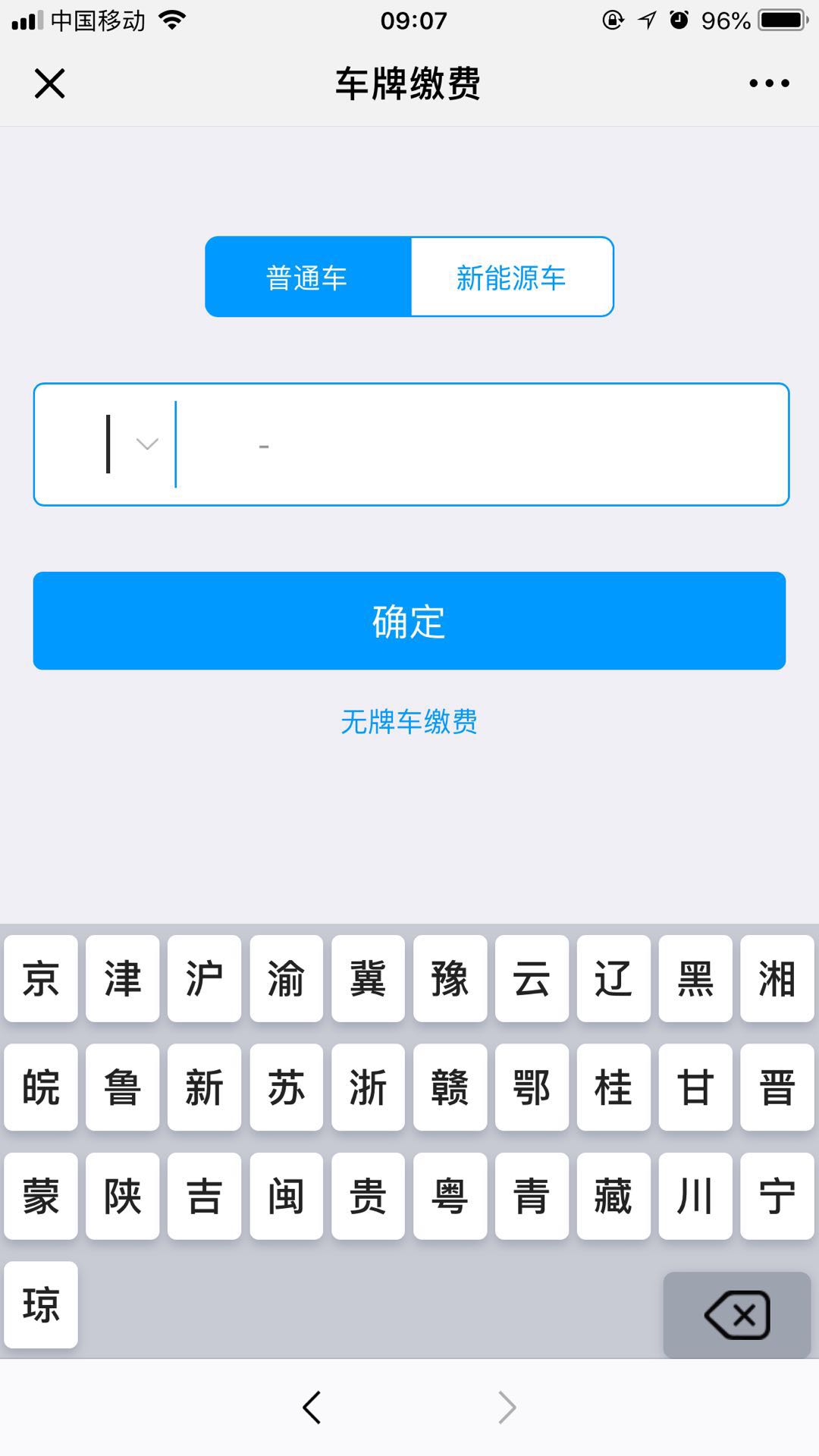819x1456 pixels.
Task: Pick the 粤 province key
Action: click(450, 1196)
